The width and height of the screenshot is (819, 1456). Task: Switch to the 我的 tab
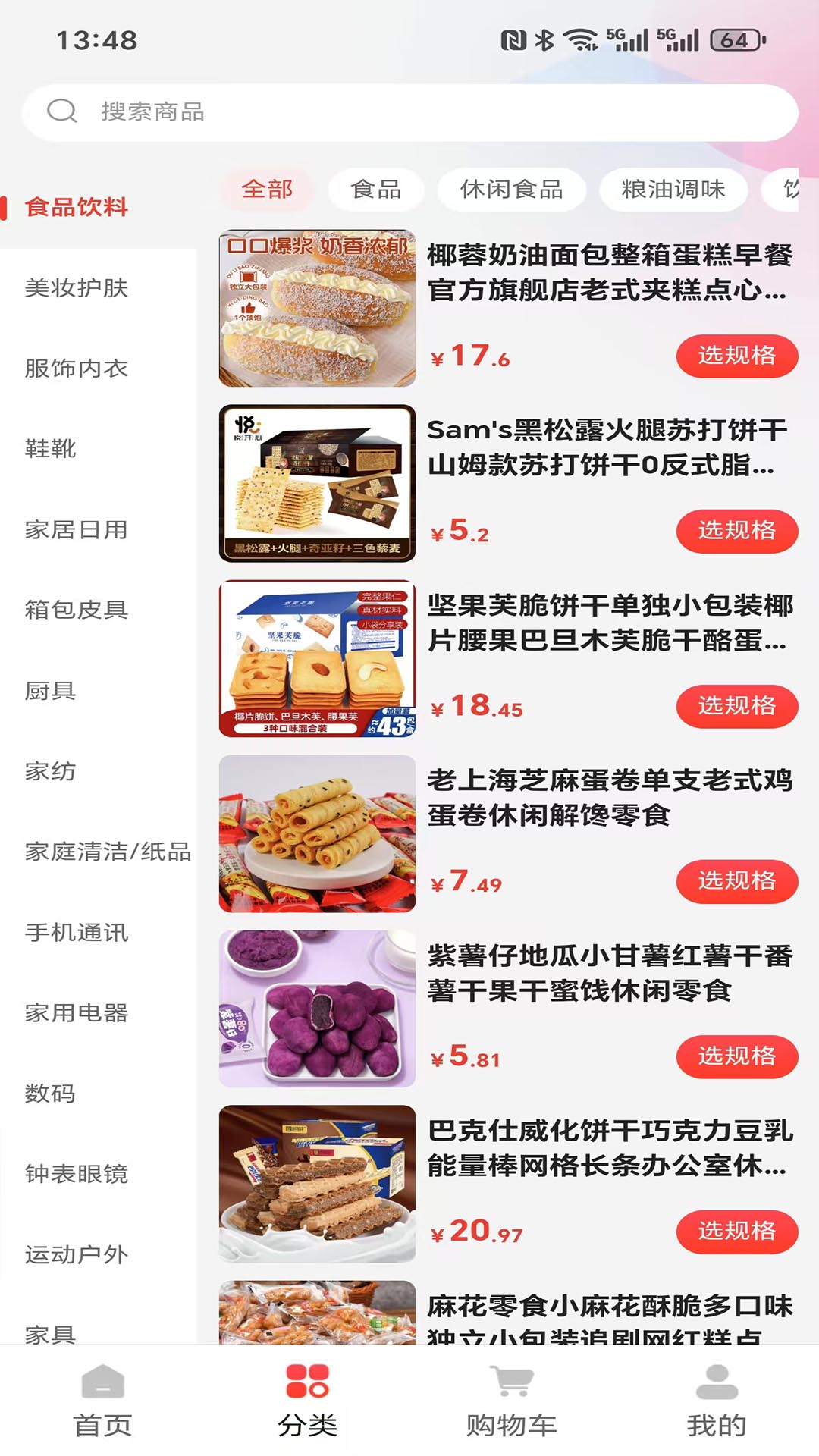(717, 1401)
